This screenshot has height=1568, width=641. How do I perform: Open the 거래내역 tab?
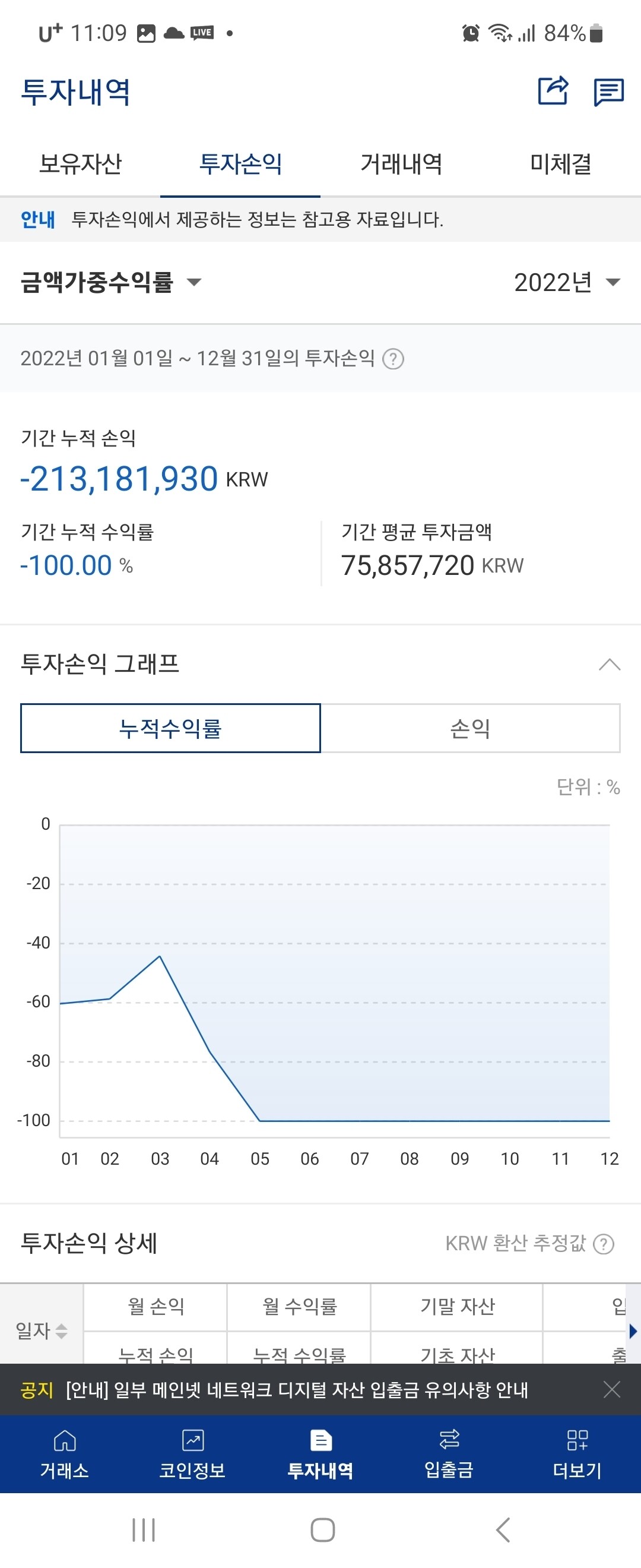pyautogui.click(x=401, y=165)
